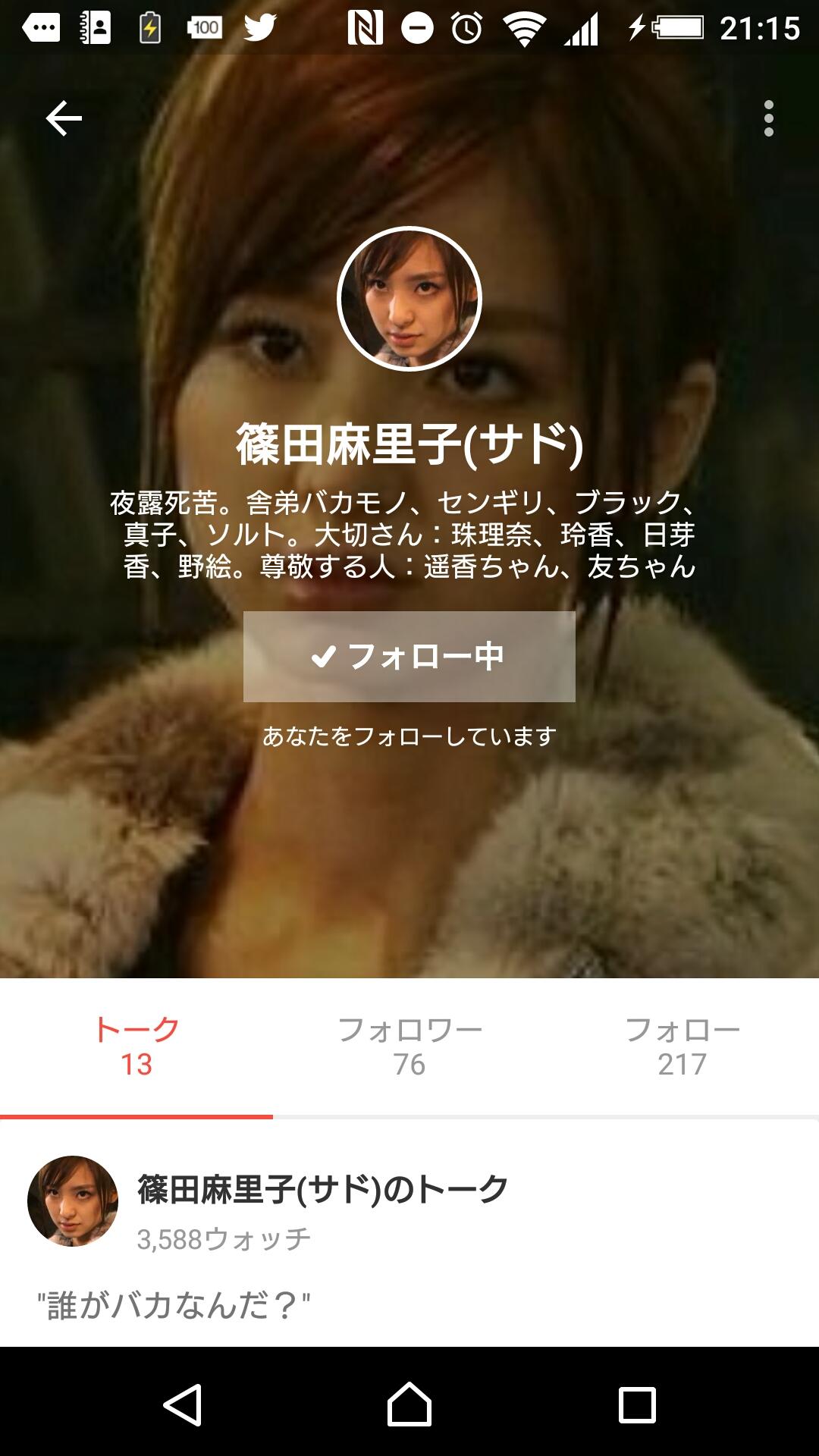The width and height of the screenshot is (819, 1456).
Task: Tap the profile bio description text
Action: 409,531
